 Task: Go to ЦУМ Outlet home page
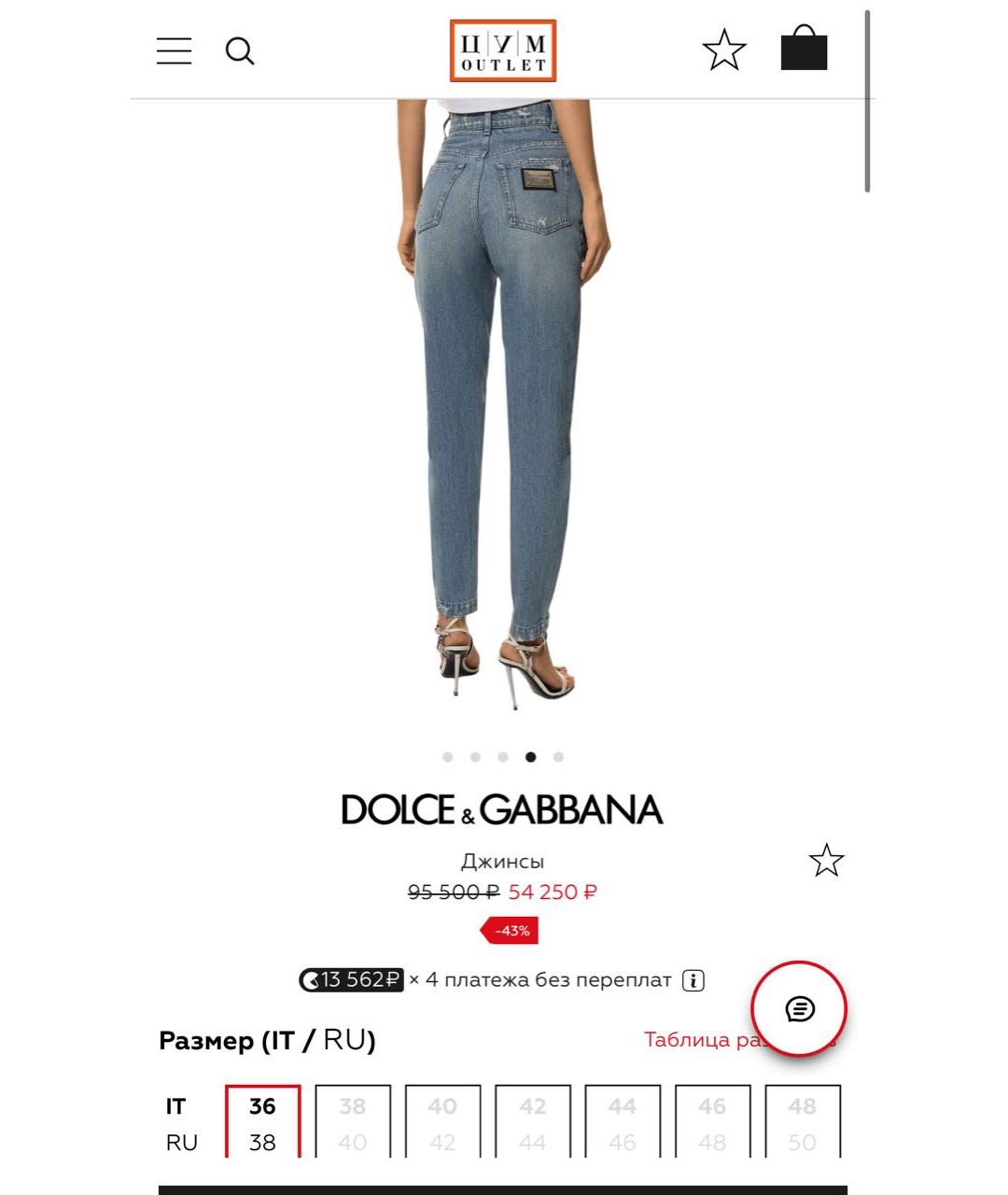pyautogui.click(x=503, y=50)
